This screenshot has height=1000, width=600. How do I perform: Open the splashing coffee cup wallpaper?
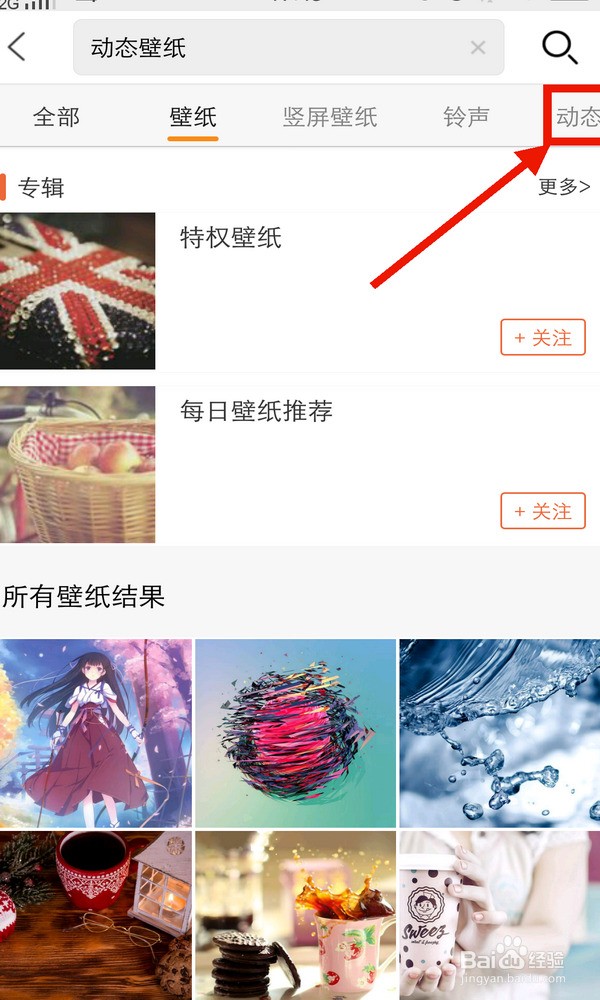coord(296,915)
